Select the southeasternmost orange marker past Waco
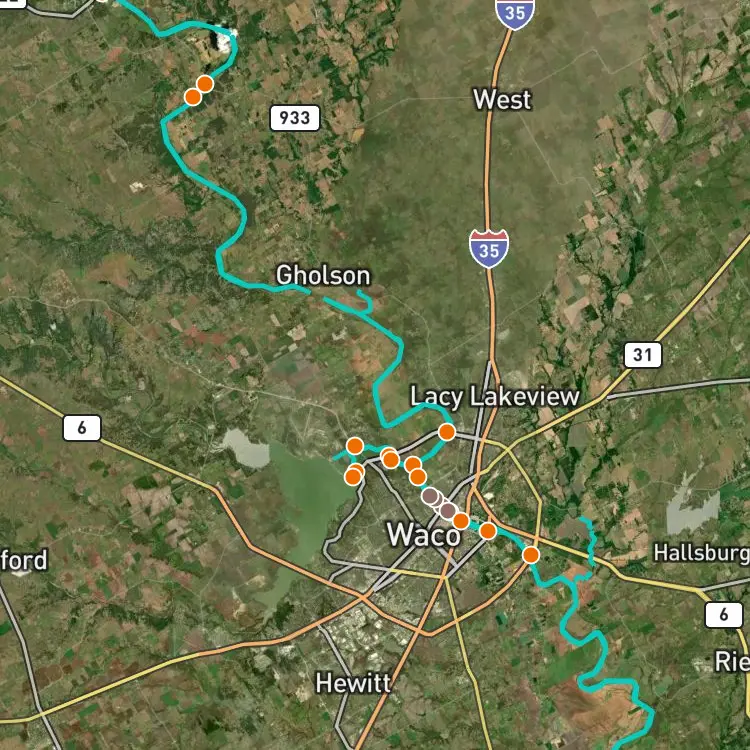Viewport: 750px width, 750px height. tap(530, 555)
